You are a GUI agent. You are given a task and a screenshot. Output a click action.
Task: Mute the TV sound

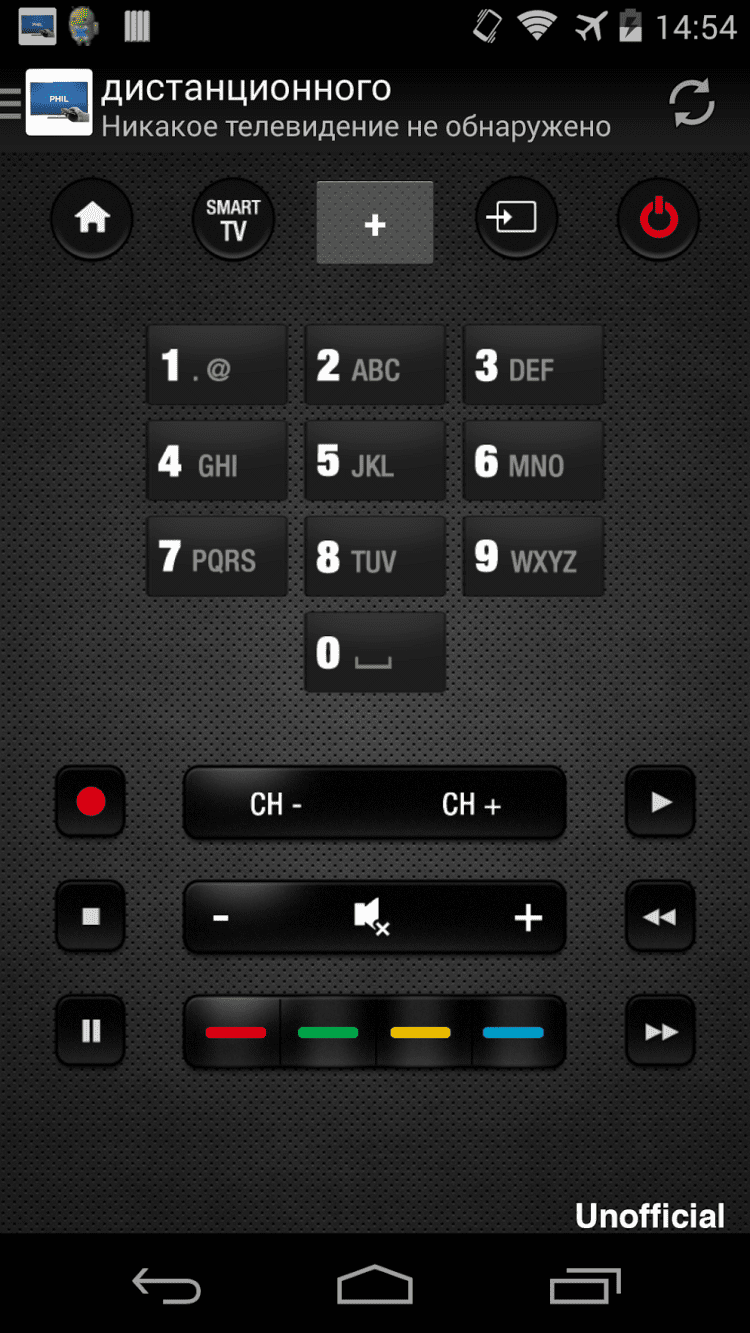[372, 917]
